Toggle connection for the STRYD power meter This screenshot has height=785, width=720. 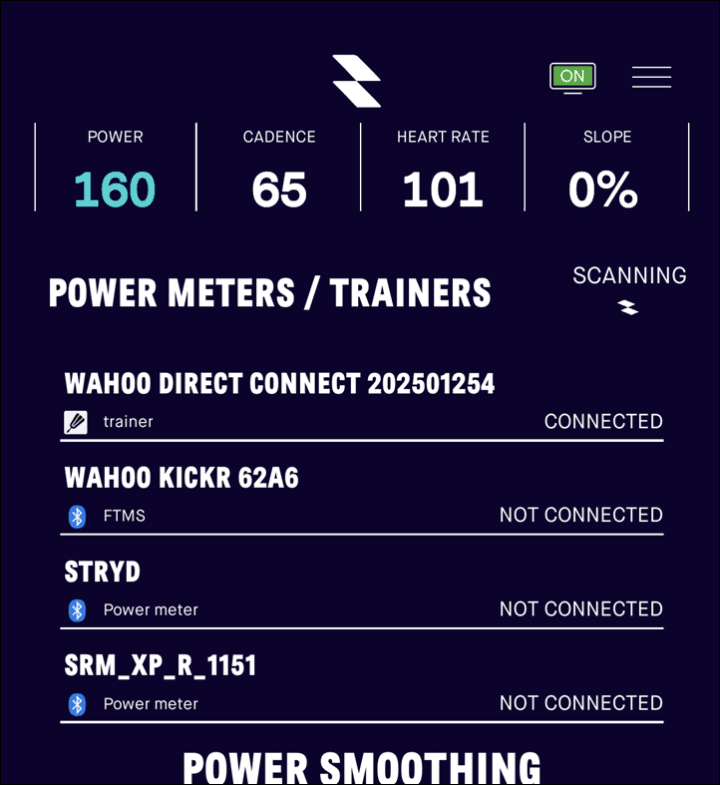581,609
